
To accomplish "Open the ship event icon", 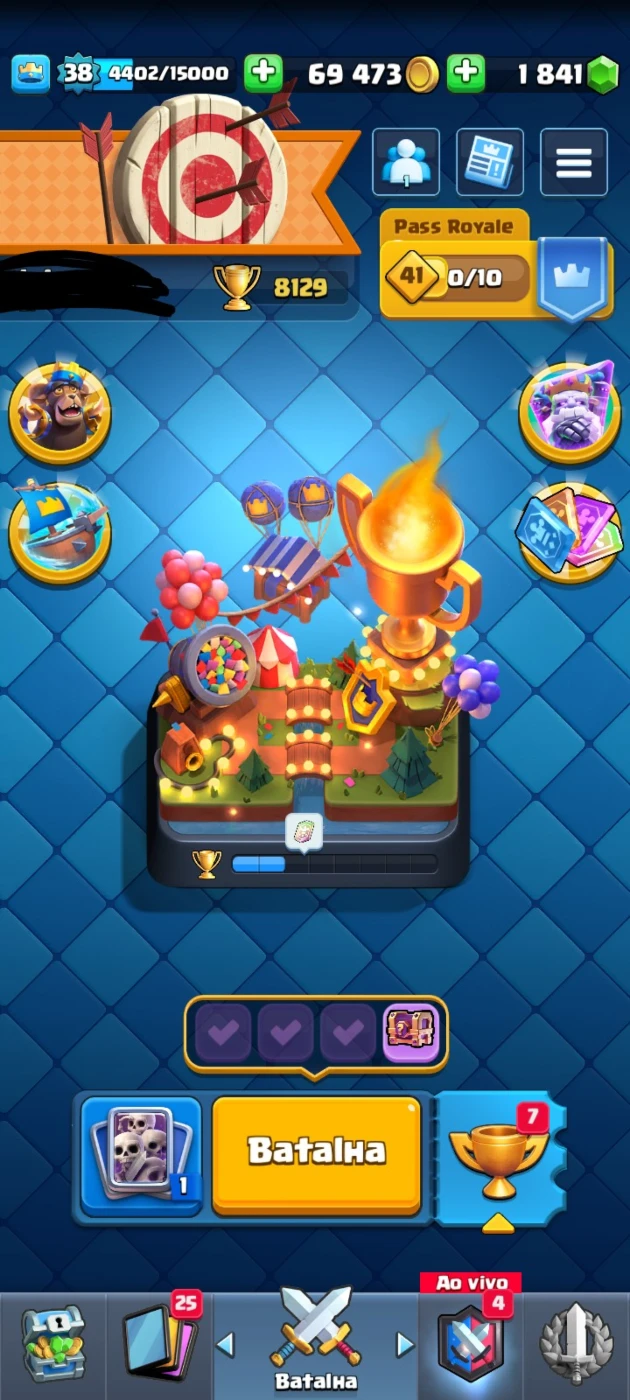I will (60, 532).
